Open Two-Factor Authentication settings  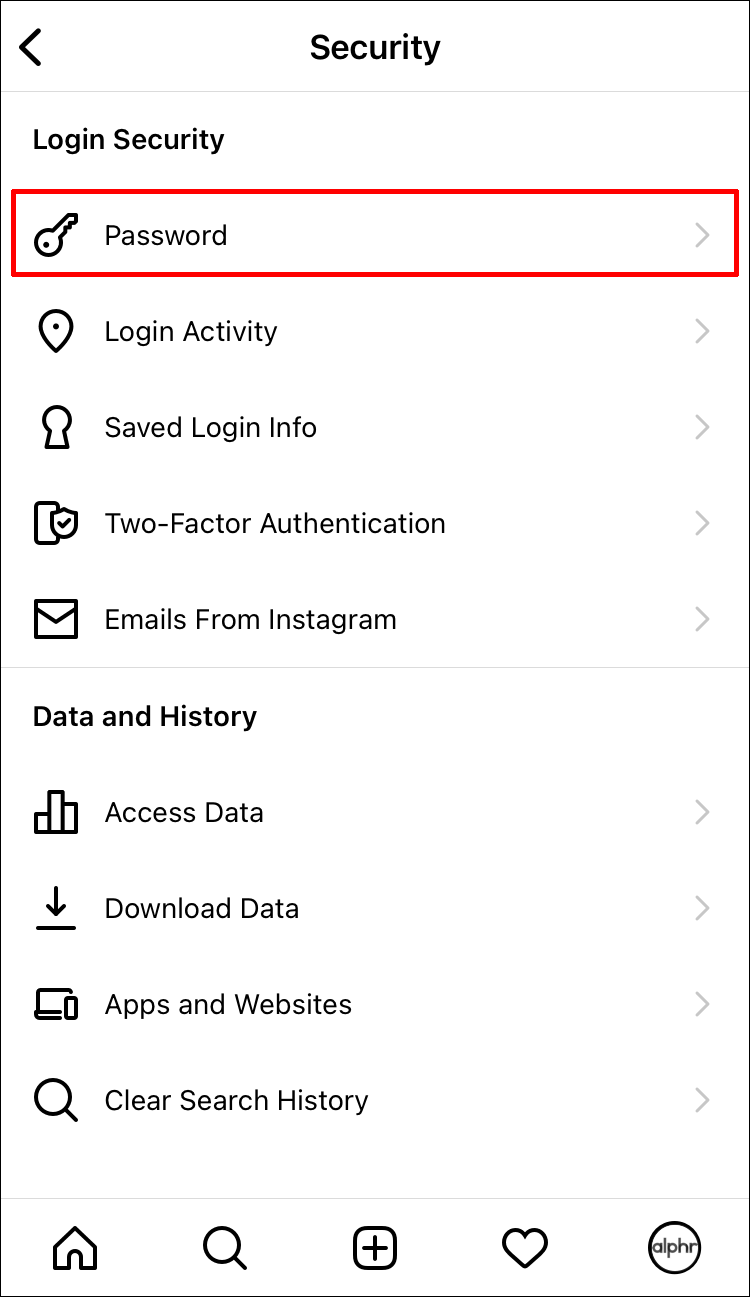click(x=375, y=524)
